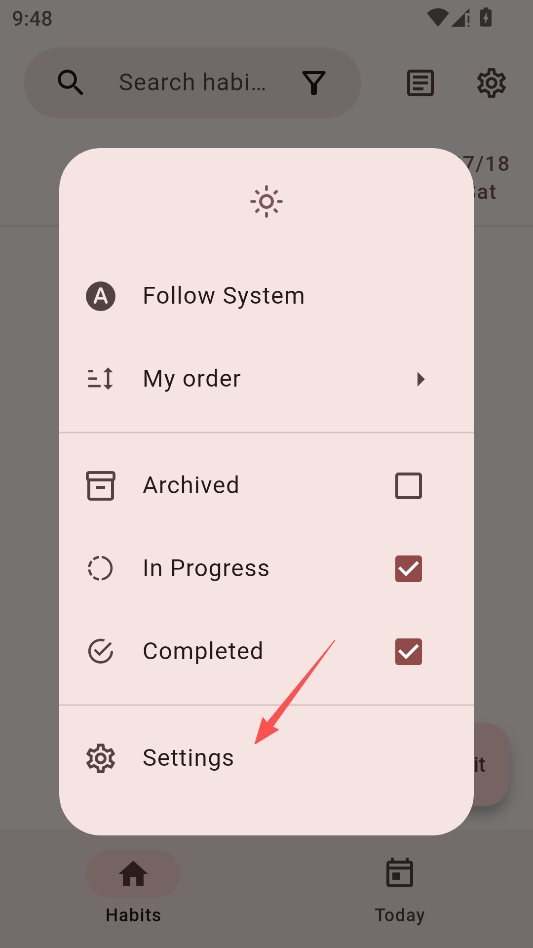The width and height of the screenshot is (533, 948).
Task: Uncheck the Completed checkbox
Action: coord(409,651)
